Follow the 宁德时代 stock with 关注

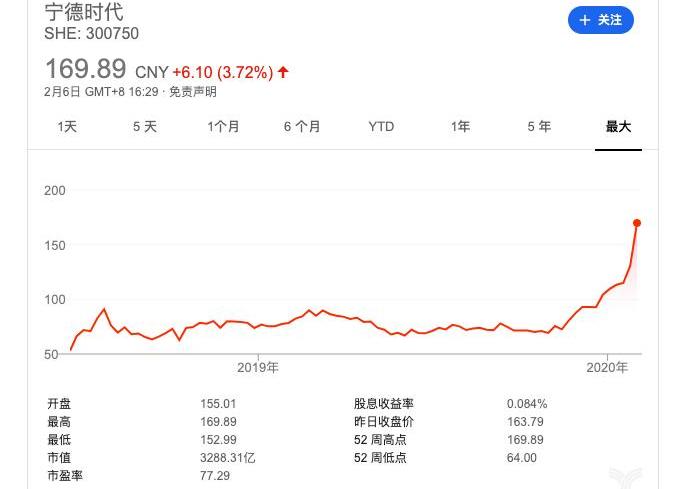pos(600,20)
